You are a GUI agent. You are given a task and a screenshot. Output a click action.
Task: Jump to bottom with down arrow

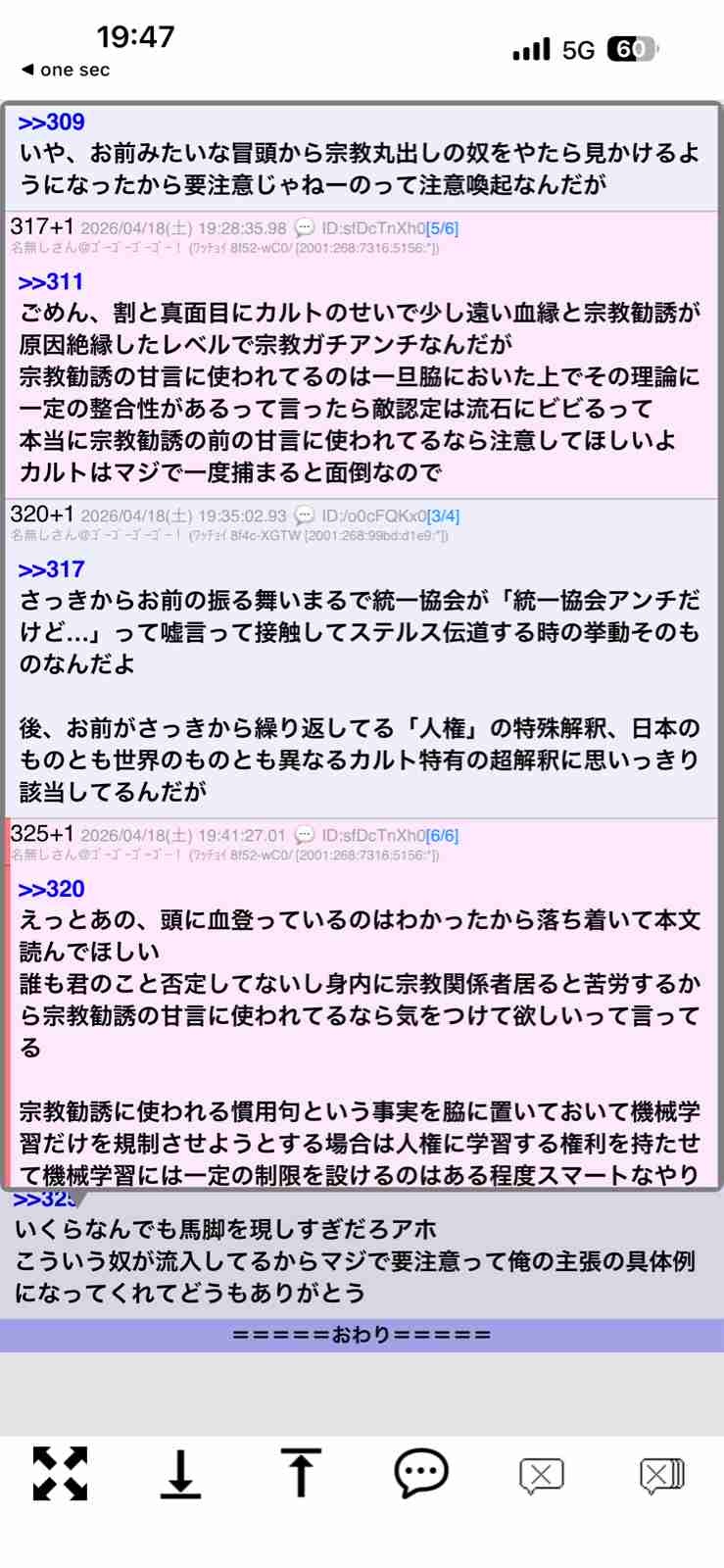tap(180, 1473)
